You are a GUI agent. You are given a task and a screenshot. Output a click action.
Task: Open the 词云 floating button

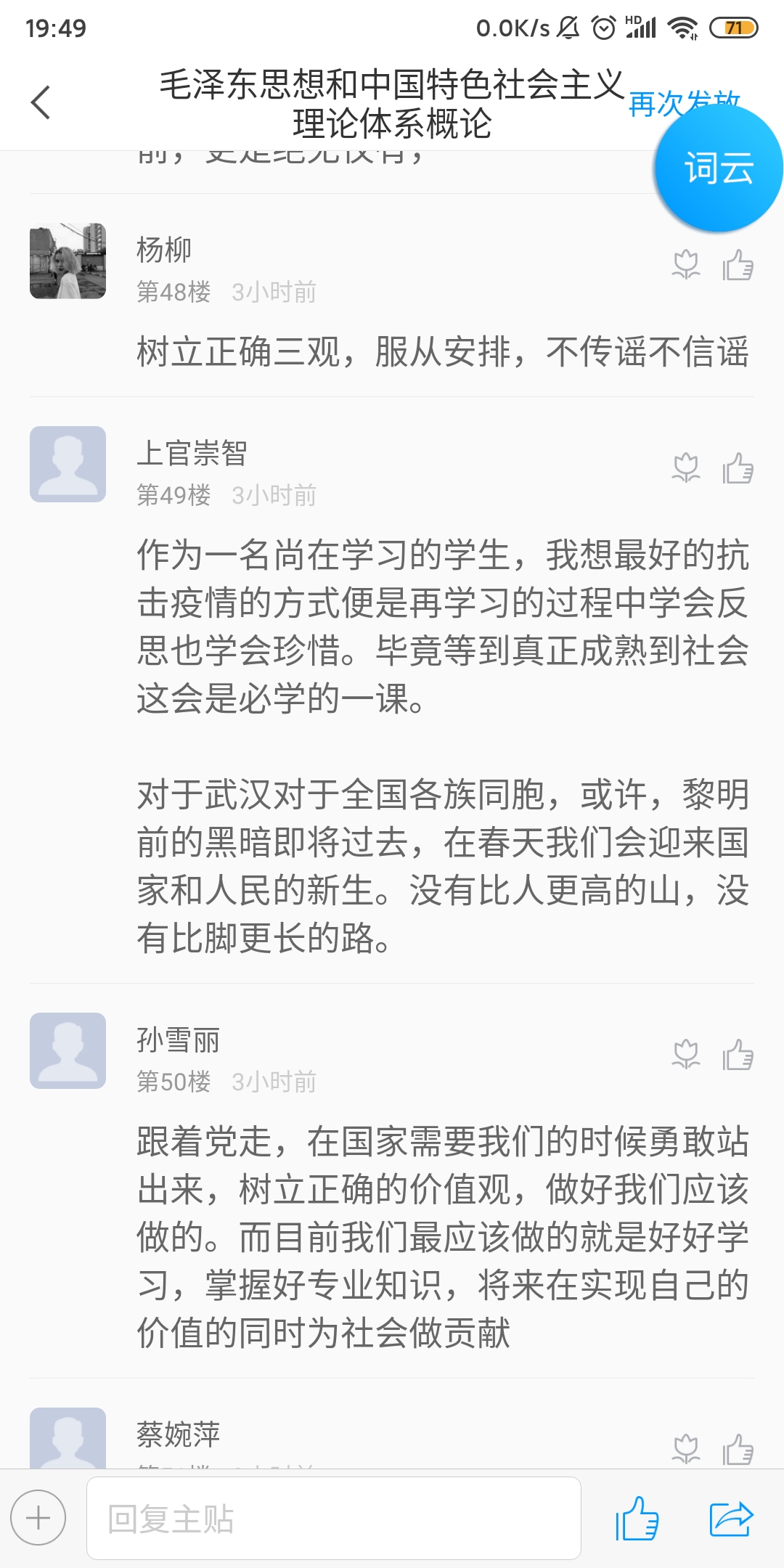pos(717,168)
